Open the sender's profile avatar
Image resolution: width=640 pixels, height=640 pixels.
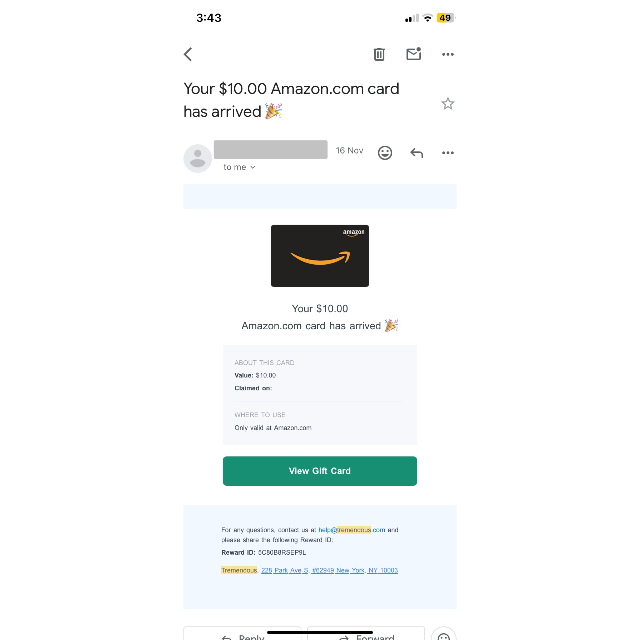198,158
